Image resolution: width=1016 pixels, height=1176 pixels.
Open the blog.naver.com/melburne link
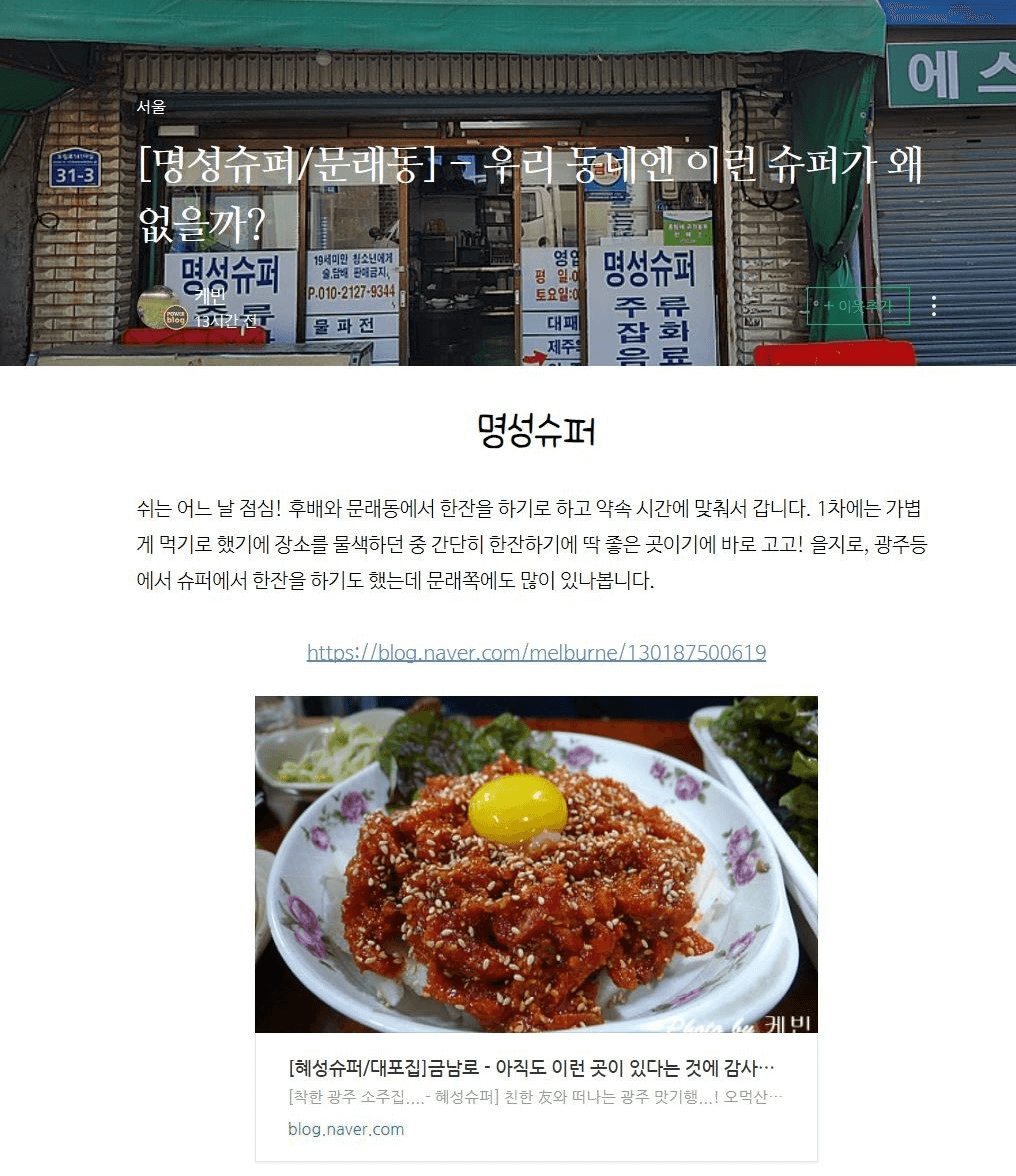536,653
